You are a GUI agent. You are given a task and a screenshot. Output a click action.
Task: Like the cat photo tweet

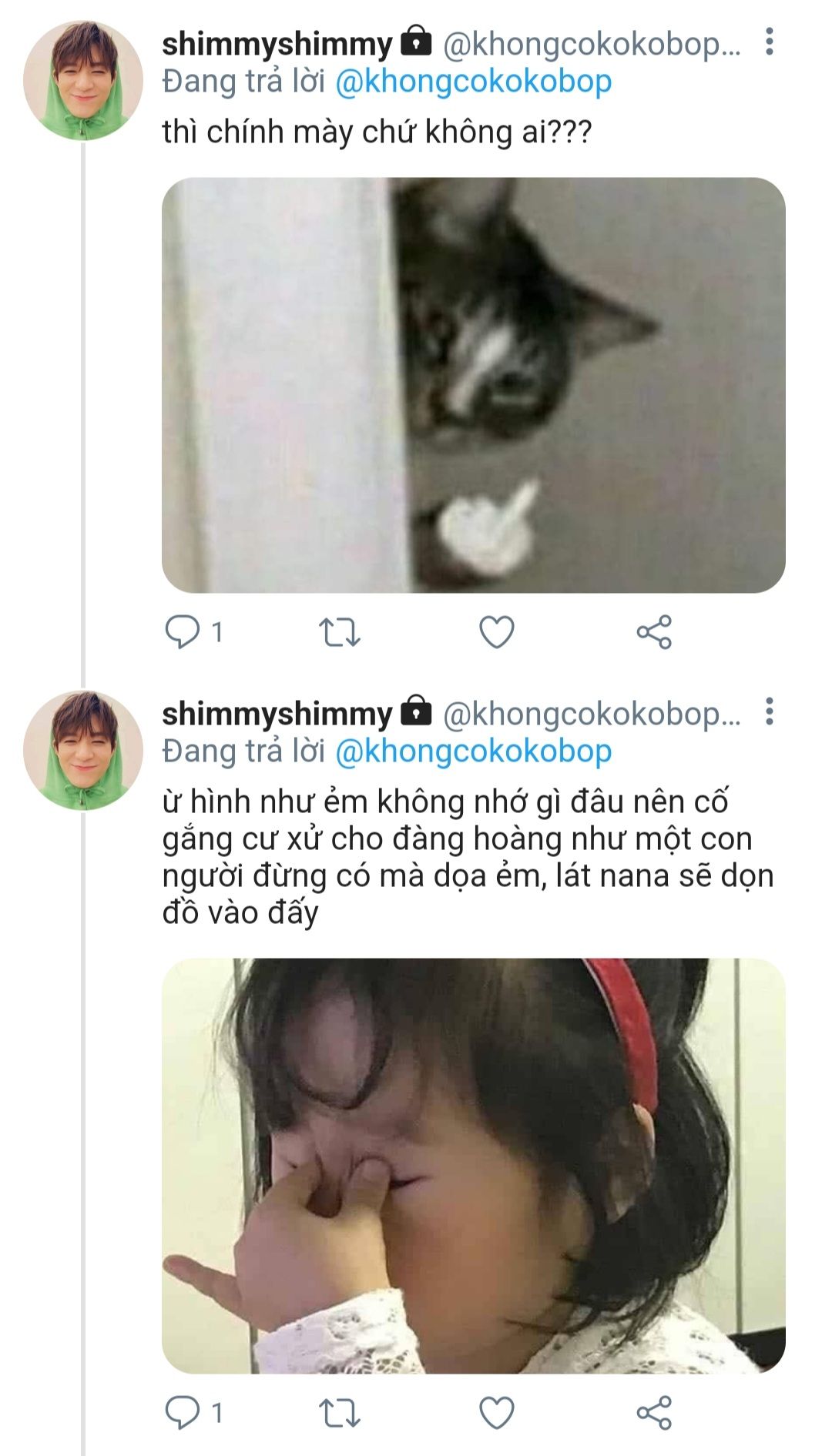(497, 633)
